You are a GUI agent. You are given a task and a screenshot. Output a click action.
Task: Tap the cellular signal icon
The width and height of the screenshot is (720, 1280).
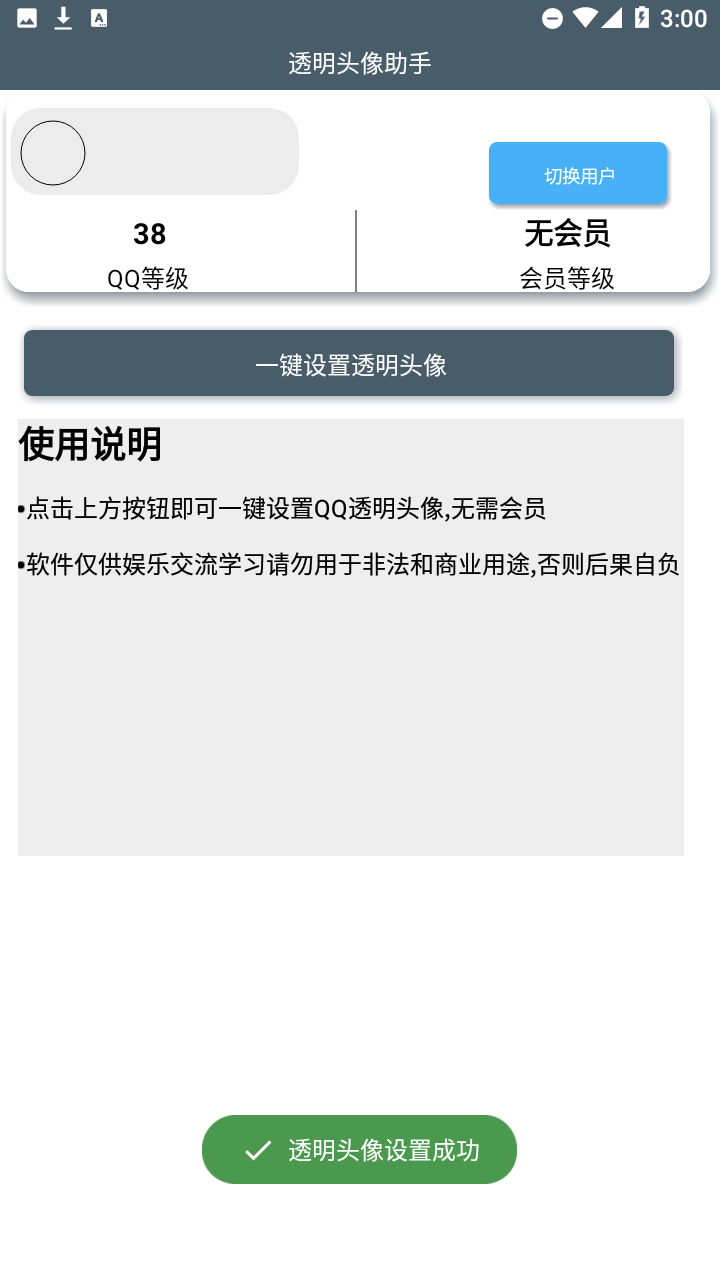618,17
